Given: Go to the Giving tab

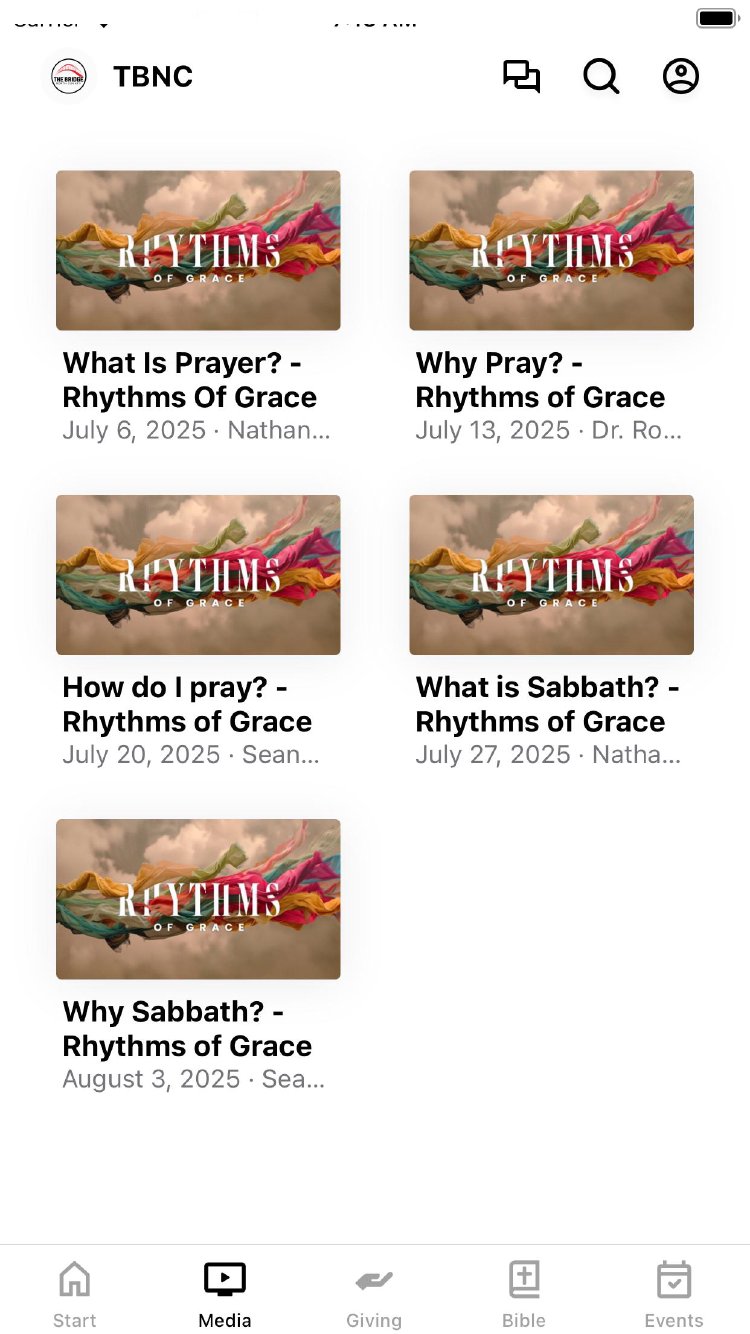Looking at the screenshot, I should coord(374,1294).
